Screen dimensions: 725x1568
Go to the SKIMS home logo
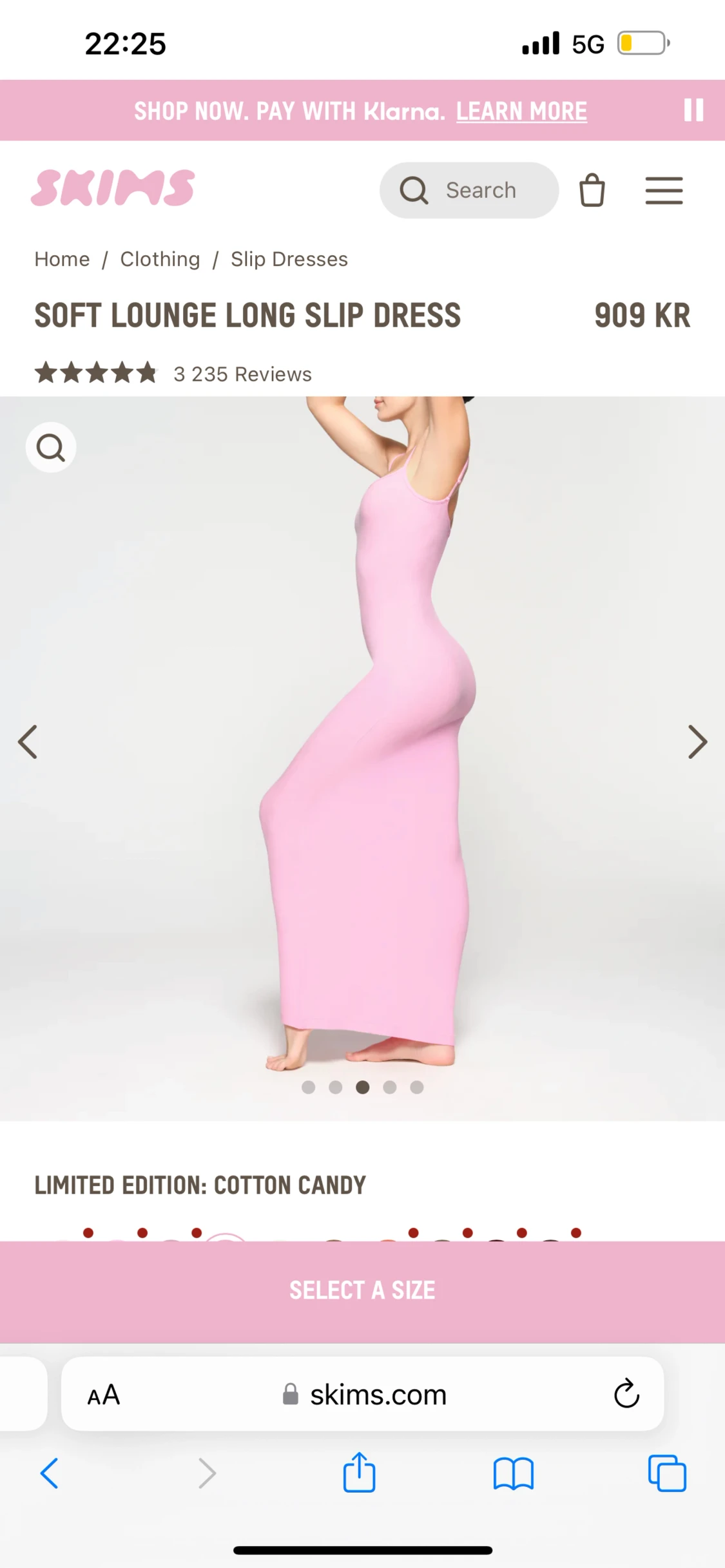pyautogui.click(x=113, y=188)
